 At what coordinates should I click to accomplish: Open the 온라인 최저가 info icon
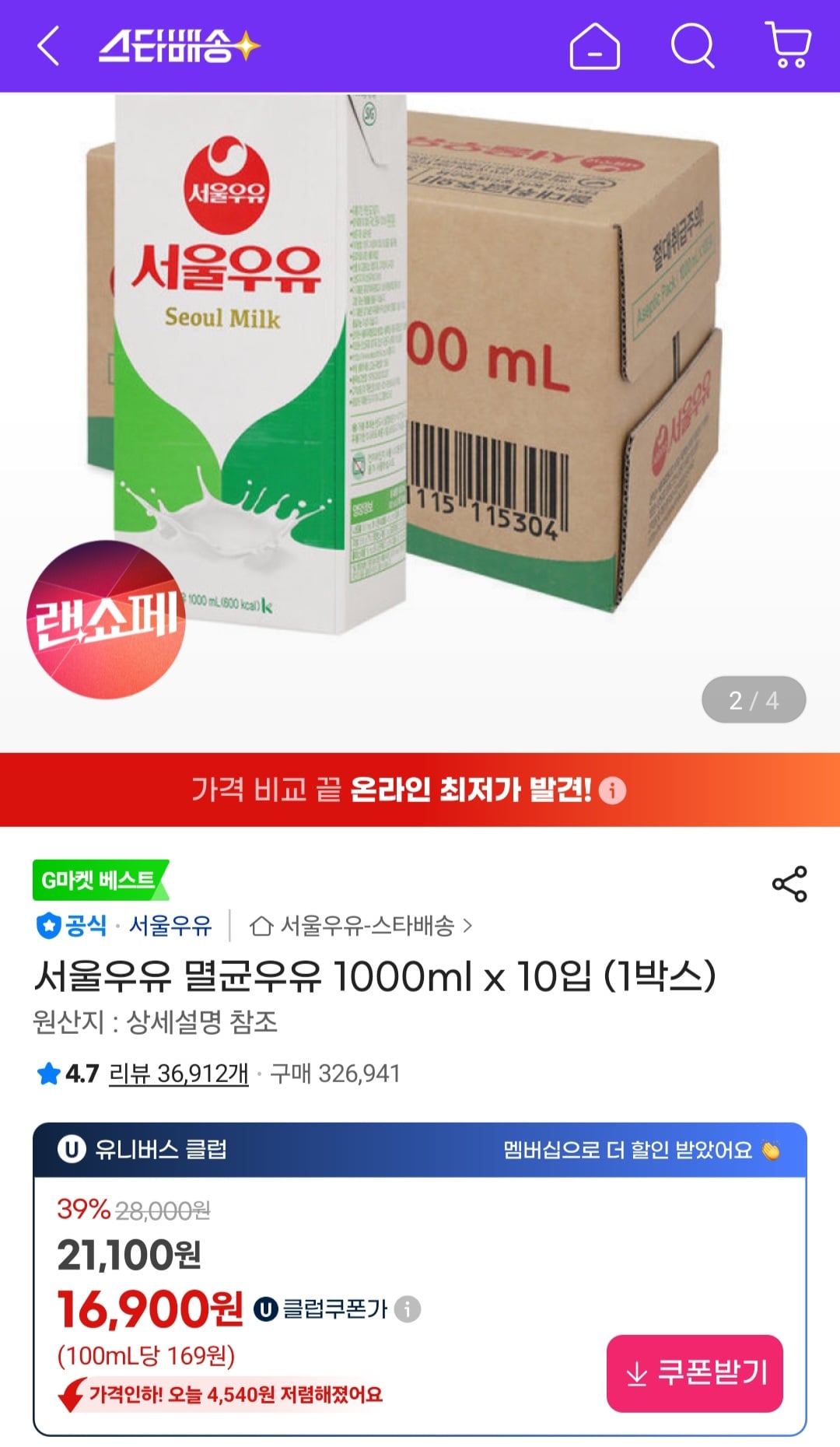click(614, 790)
